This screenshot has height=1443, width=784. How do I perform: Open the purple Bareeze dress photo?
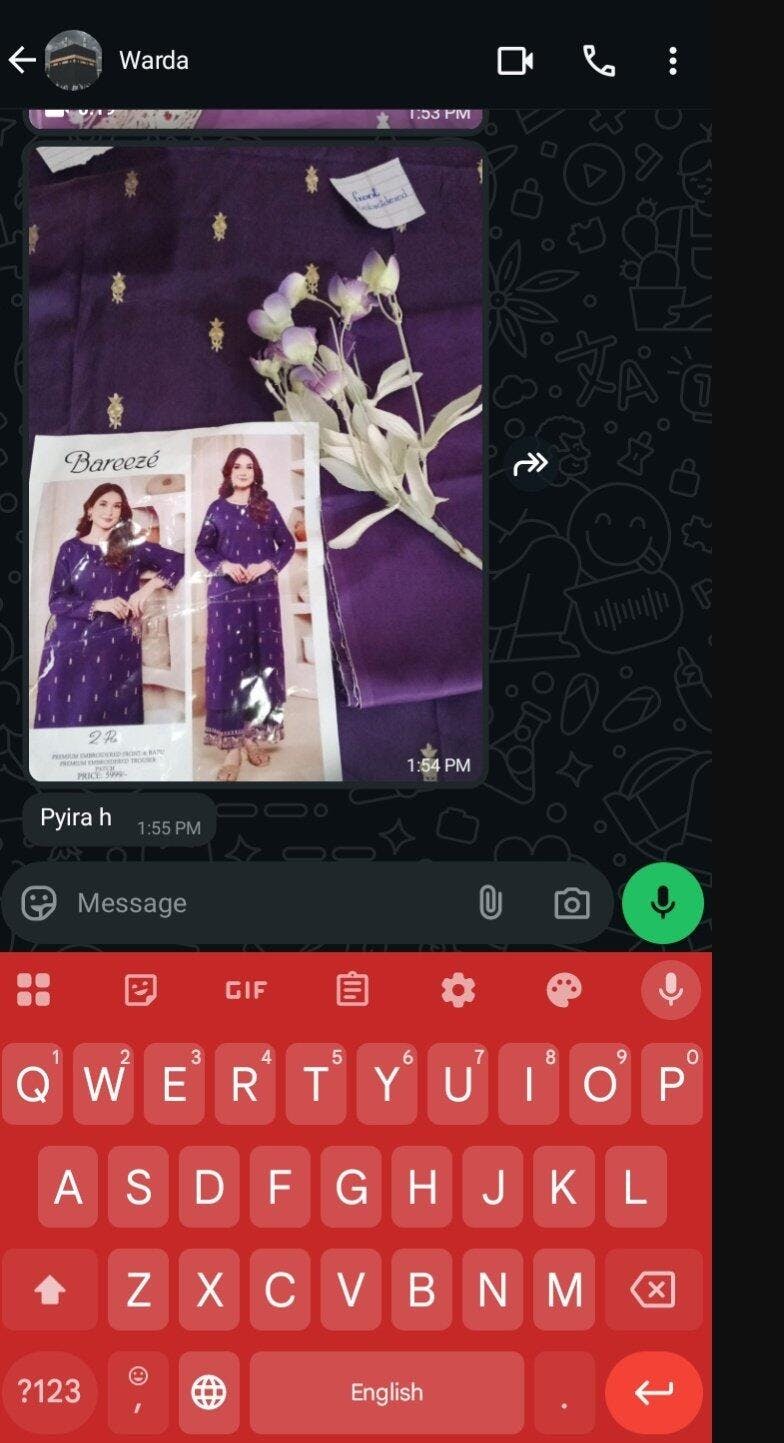pos(256,461)
